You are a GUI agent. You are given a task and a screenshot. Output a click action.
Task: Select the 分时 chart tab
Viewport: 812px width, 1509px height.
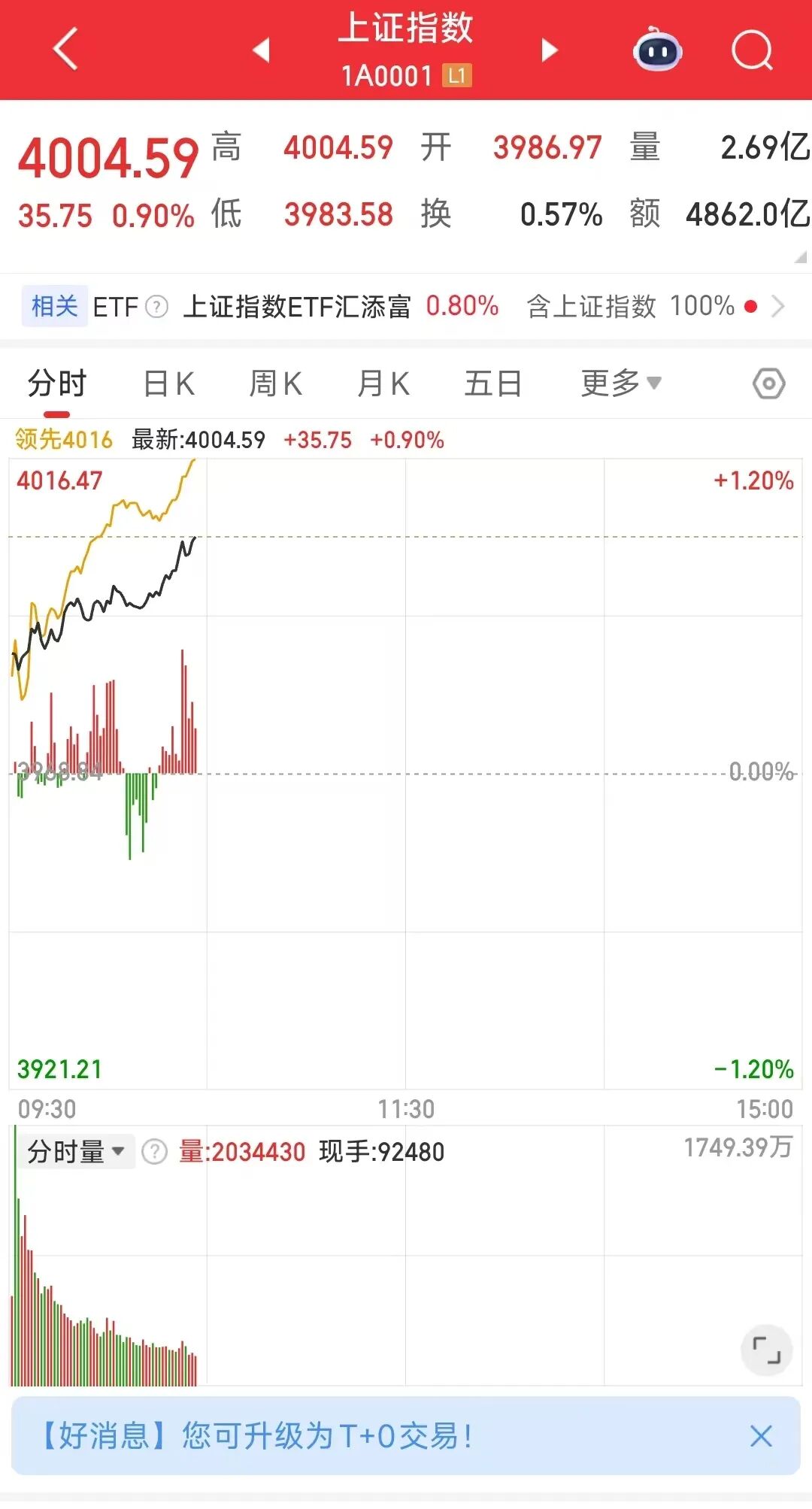click(57, 384)
